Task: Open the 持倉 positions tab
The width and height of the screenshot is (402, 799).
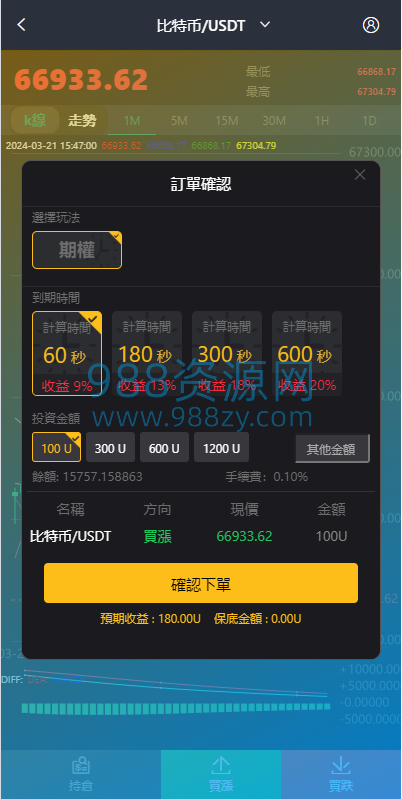Action: tap(81, 774)
